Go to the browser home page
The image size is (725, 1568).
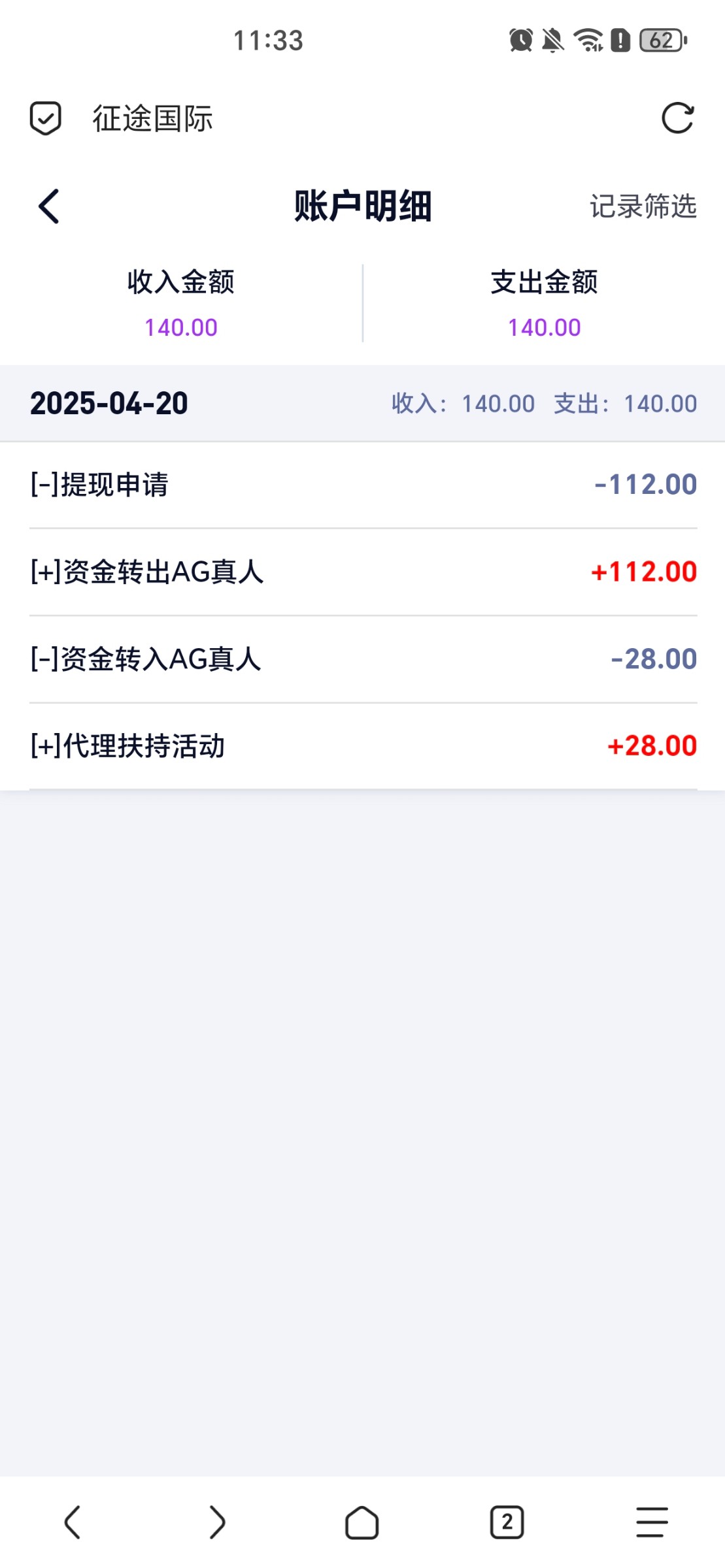(x=362, y=1522)
